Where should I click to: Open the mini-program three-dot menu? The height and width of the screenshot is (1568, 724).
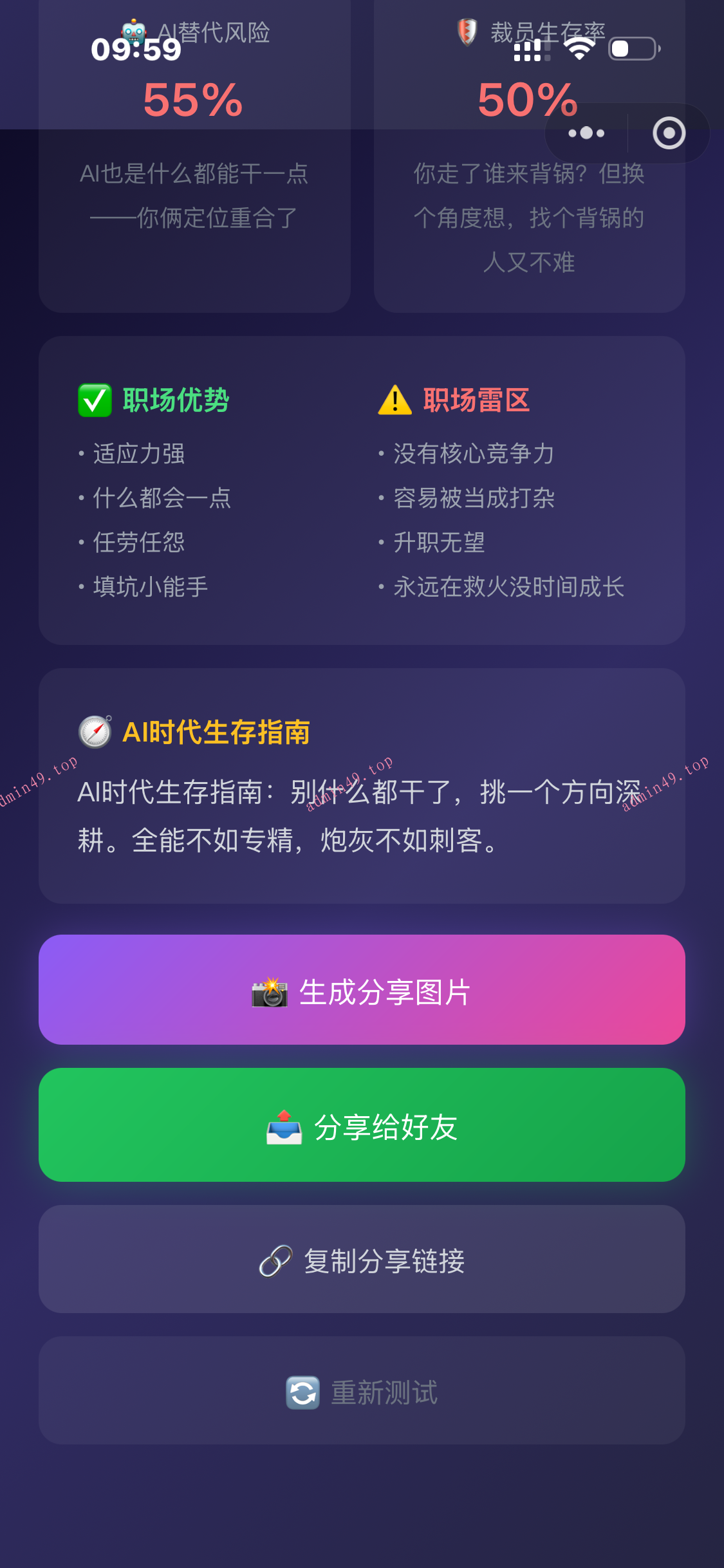click(x=584, y=133)
